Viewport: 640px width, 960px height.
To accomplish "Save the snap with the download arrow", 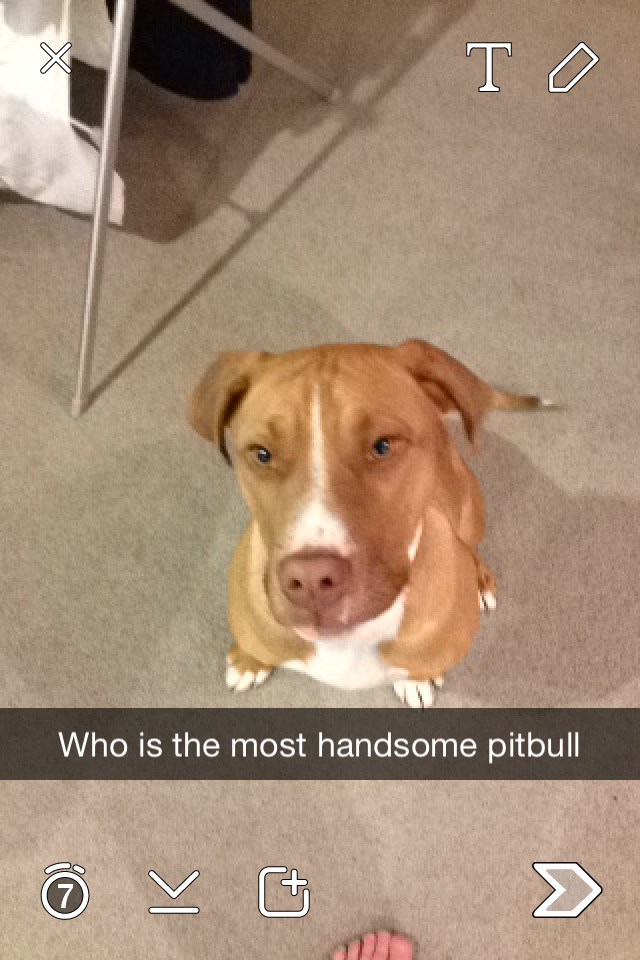I will [x=174, y=891].
